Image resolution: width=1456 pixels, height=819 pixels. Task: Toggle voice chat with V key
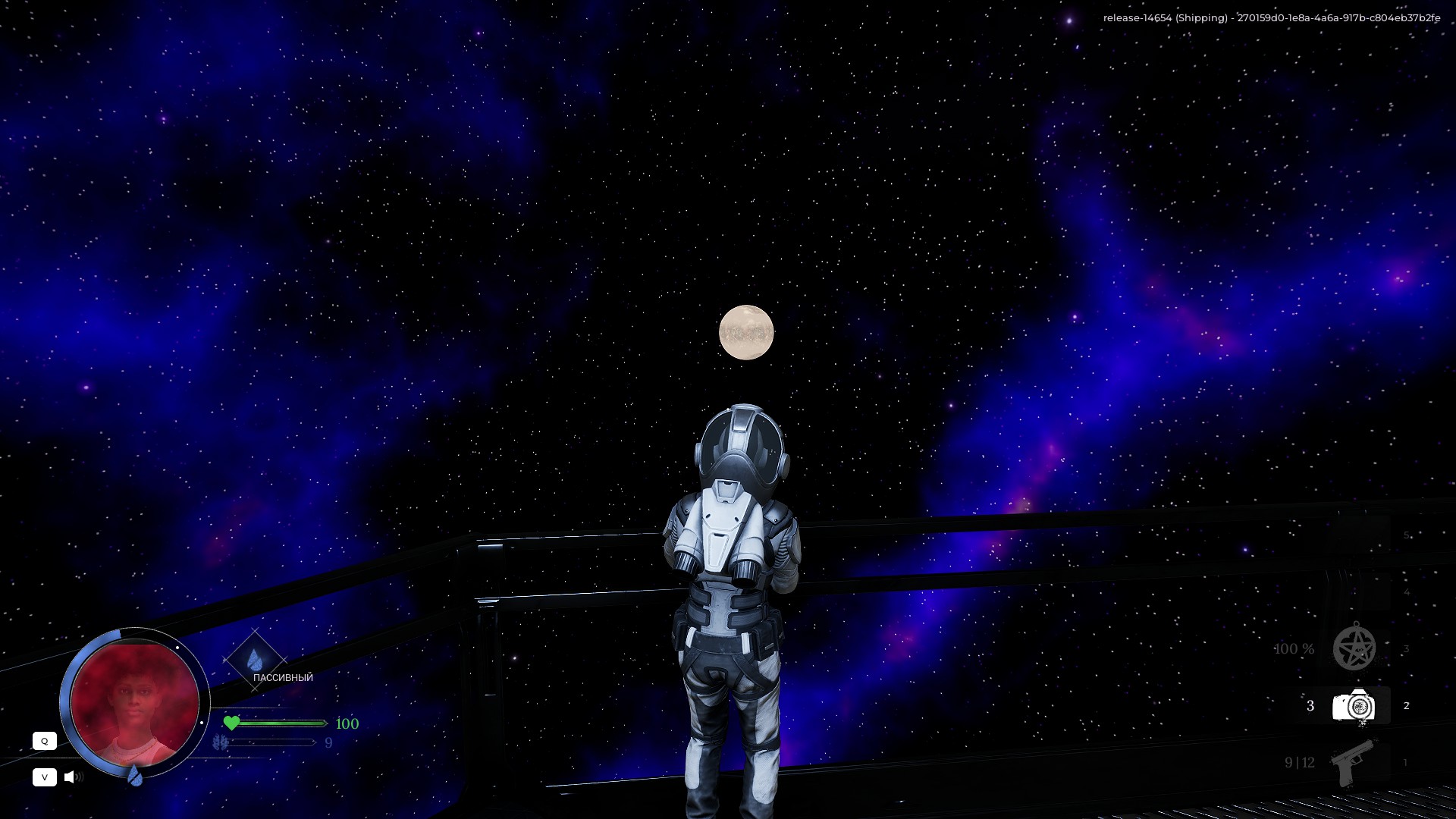click(45, 777)
